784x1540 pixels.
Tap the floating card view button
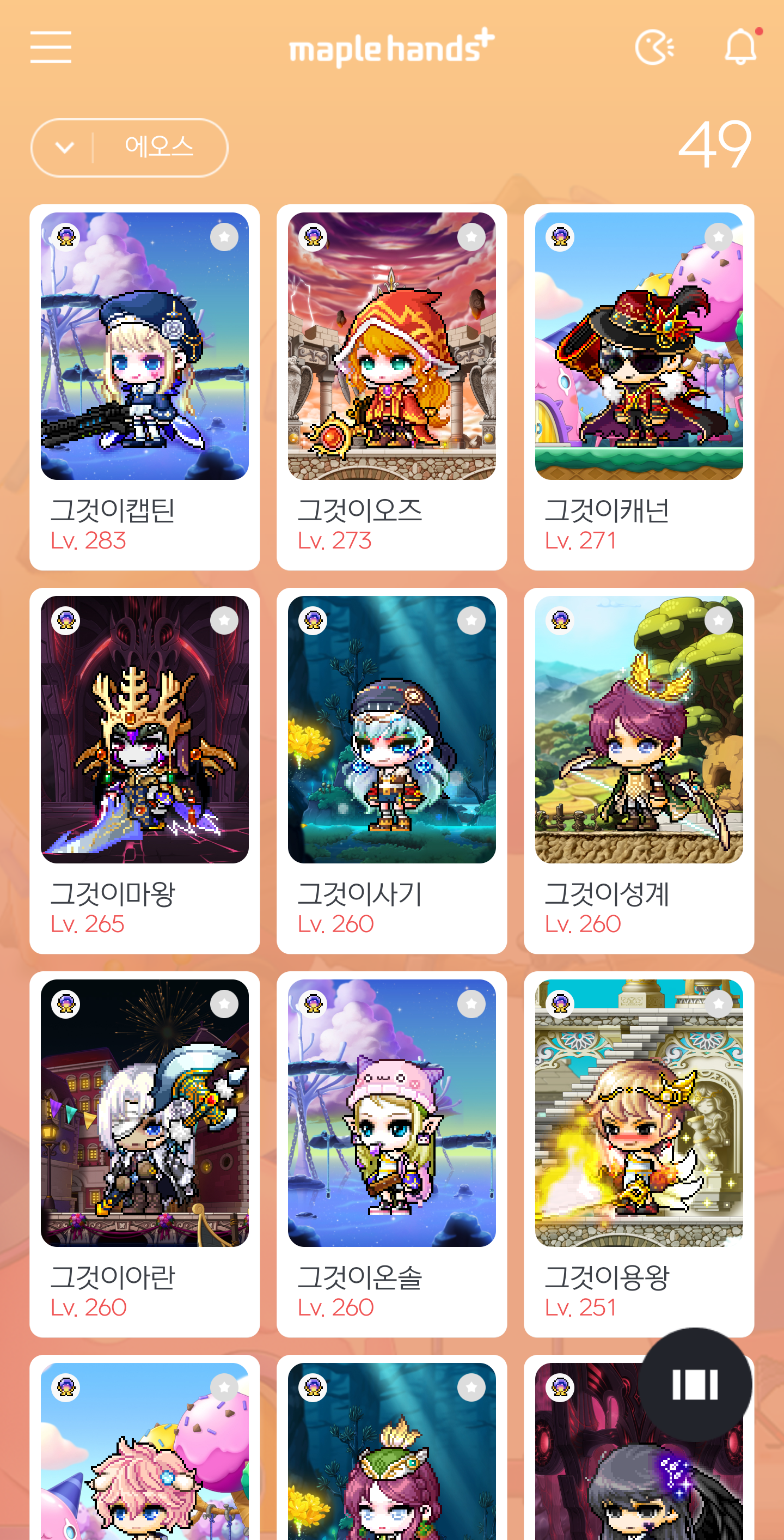tap(695, 1385)
